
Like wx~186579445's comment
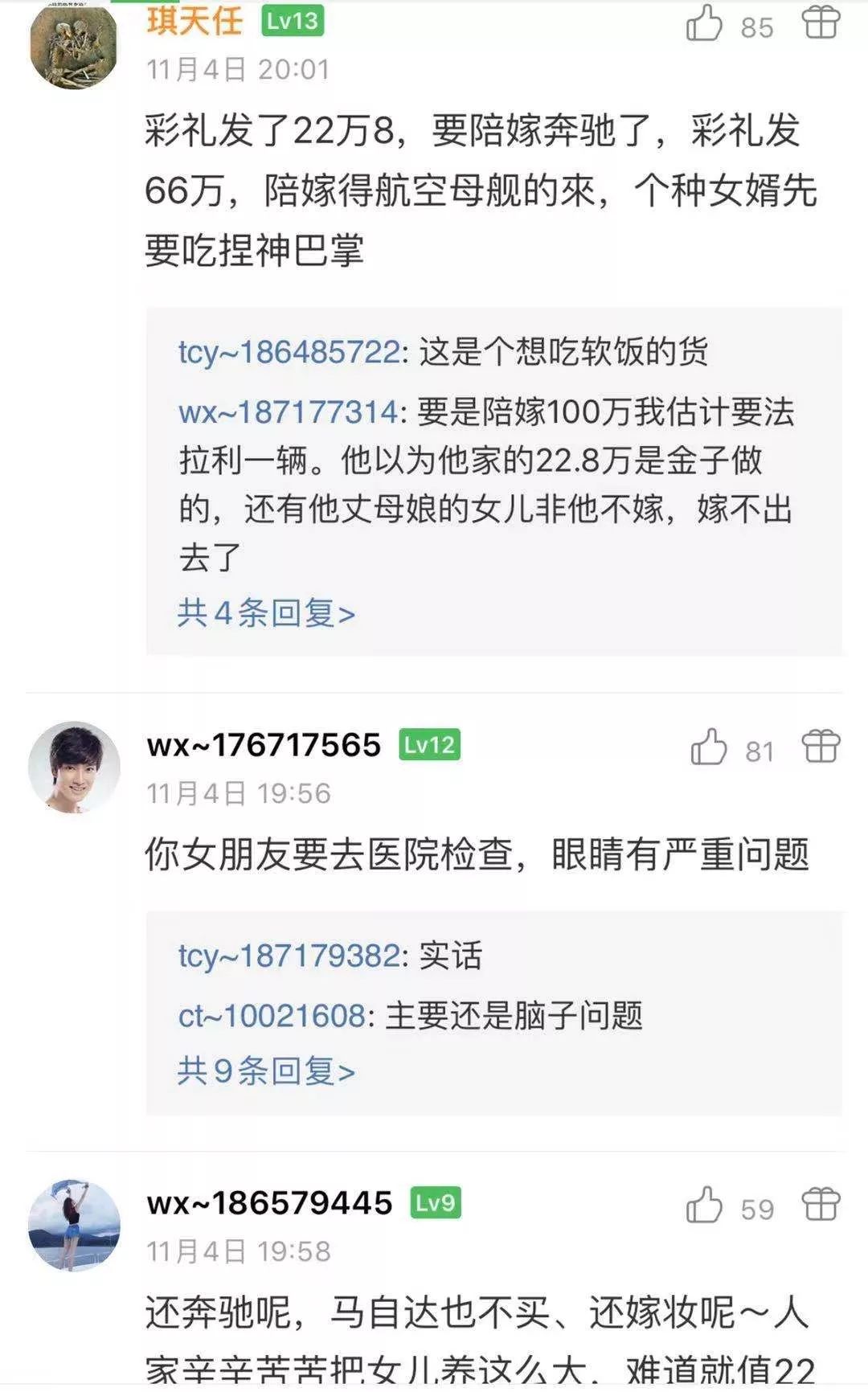[x=705, y=1206]
